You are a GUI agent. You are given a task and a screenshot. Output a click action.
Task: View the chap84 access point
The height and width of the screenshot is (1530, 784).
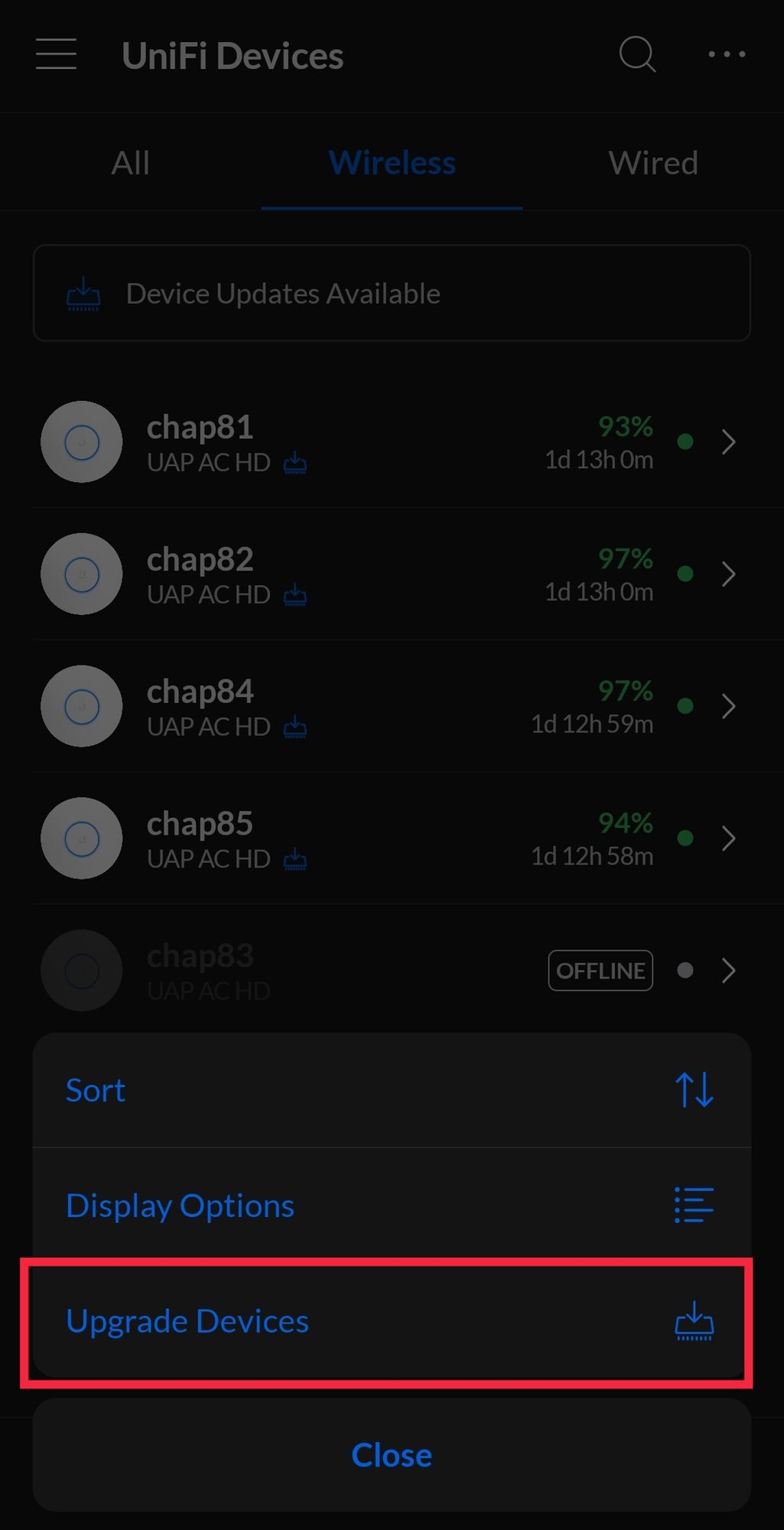pos(392,707)
